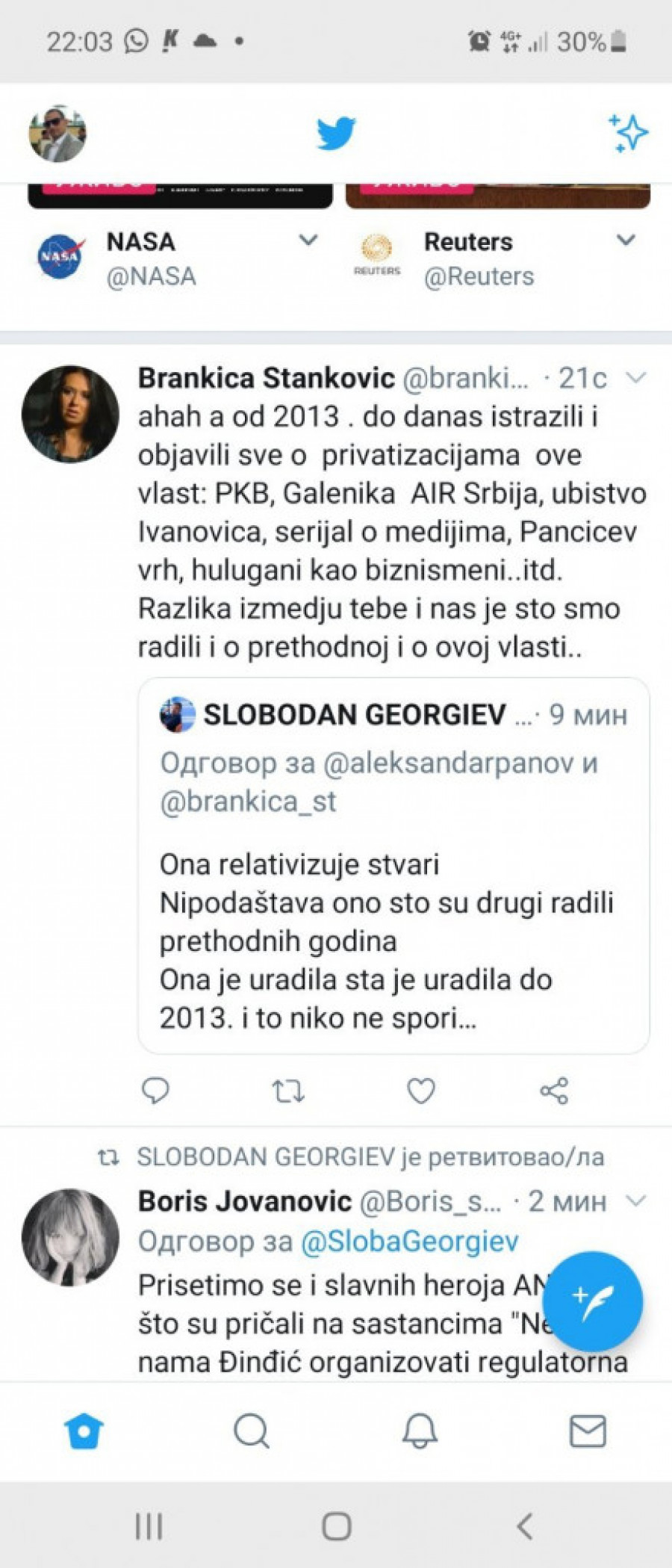Image resolution: width=672 pixels, height=1568 pixels.
Task: Open Boris Jovanovic's profile picture
Action: point(70,1236)
